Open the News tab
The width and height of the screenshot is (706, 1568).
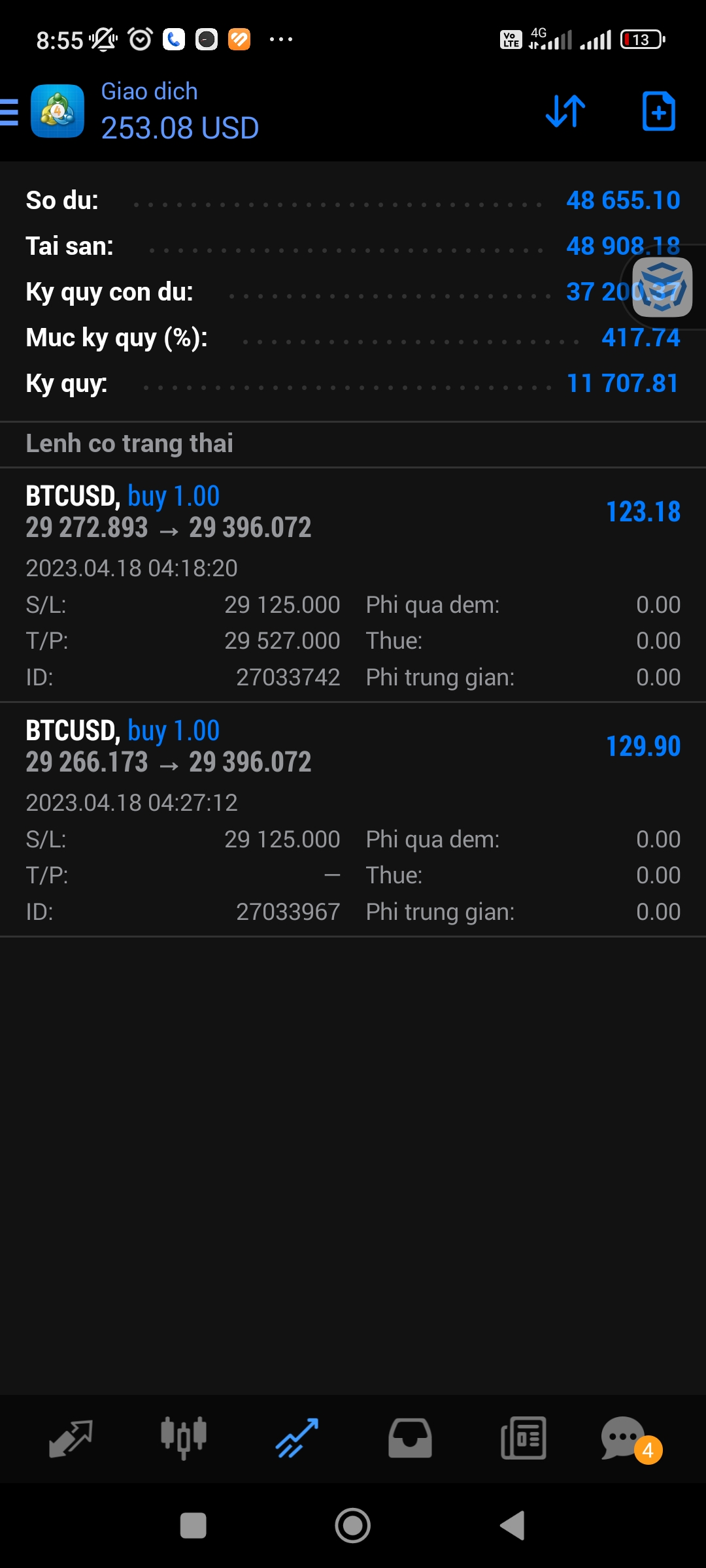point(523,1439)
